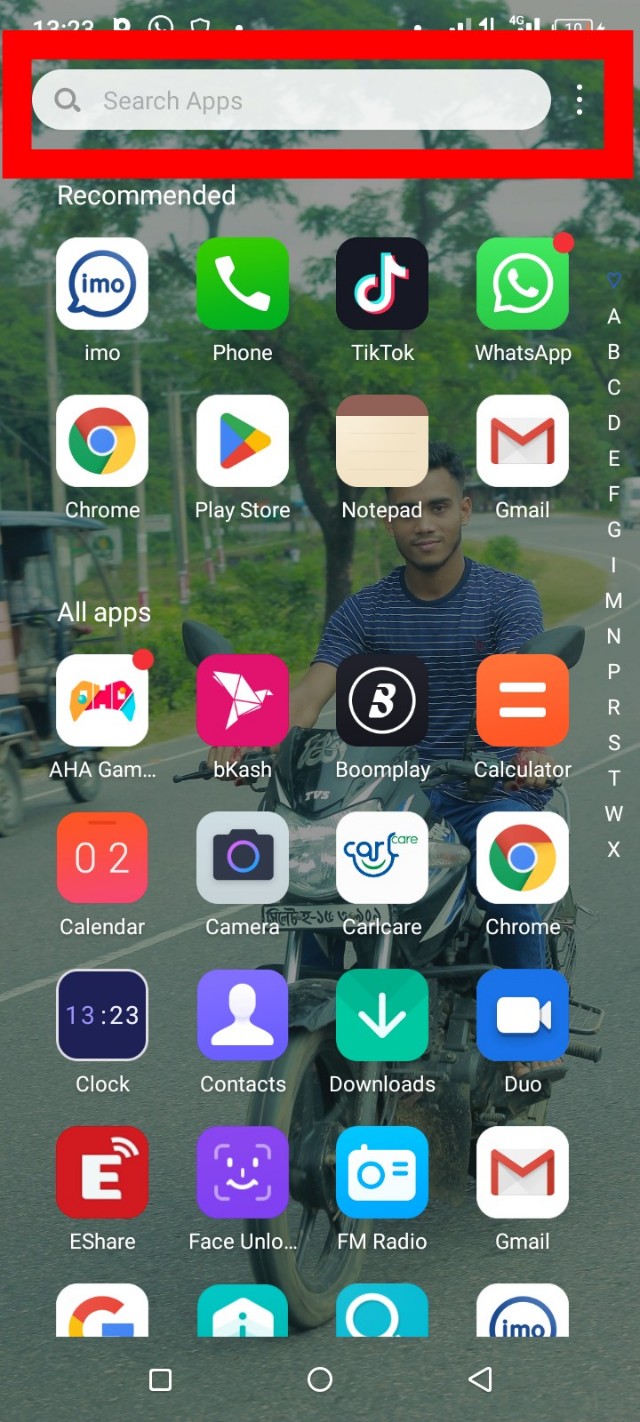Launch FM Radio
Viewport: 640px width, 1422px height.
click(382, 1172)
